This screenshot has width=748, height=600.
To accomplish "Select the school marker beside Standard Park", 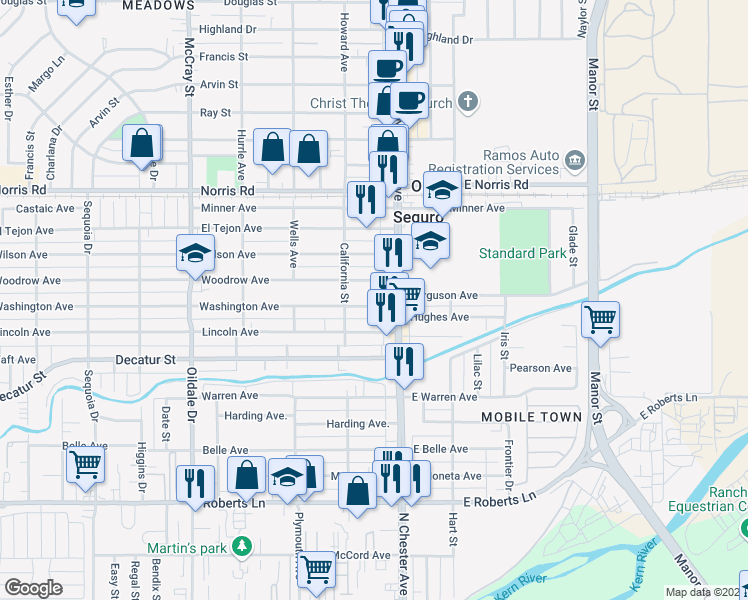I will (430, 241).
